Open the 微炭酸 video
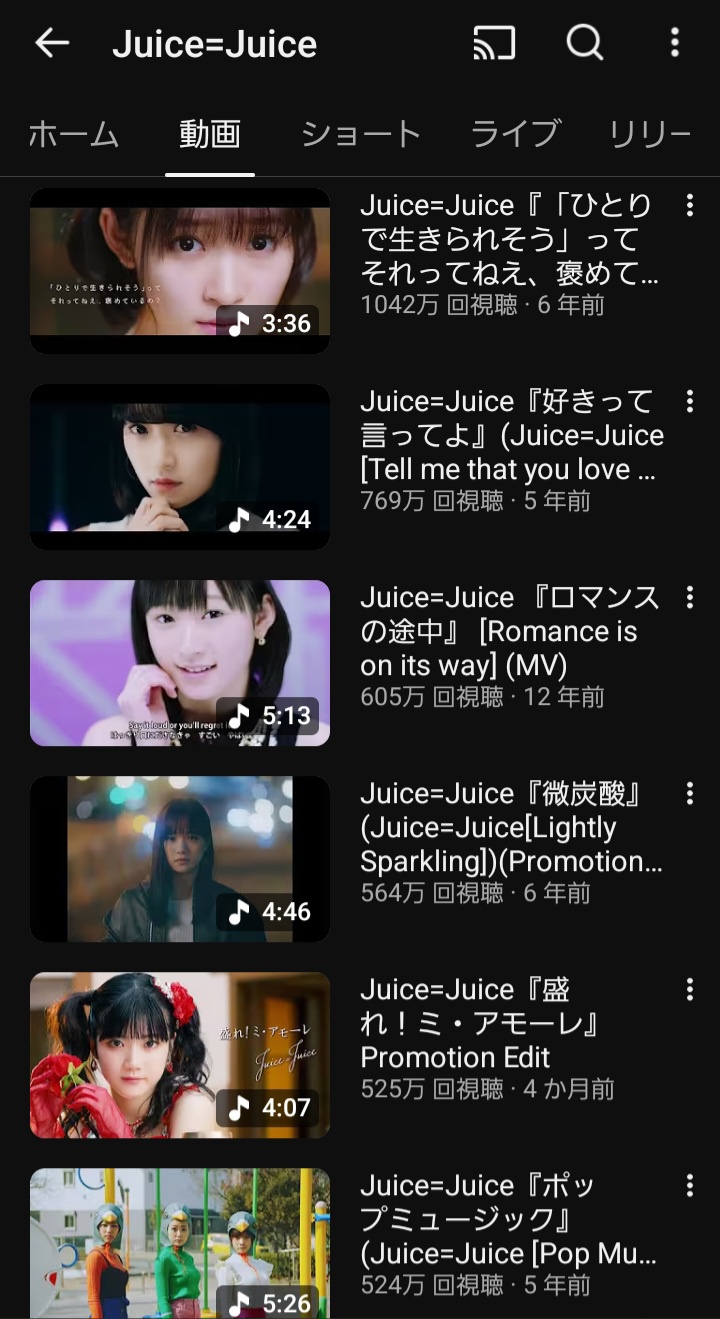Screen dimensions: 720x1319 click(x=180, y=858)
